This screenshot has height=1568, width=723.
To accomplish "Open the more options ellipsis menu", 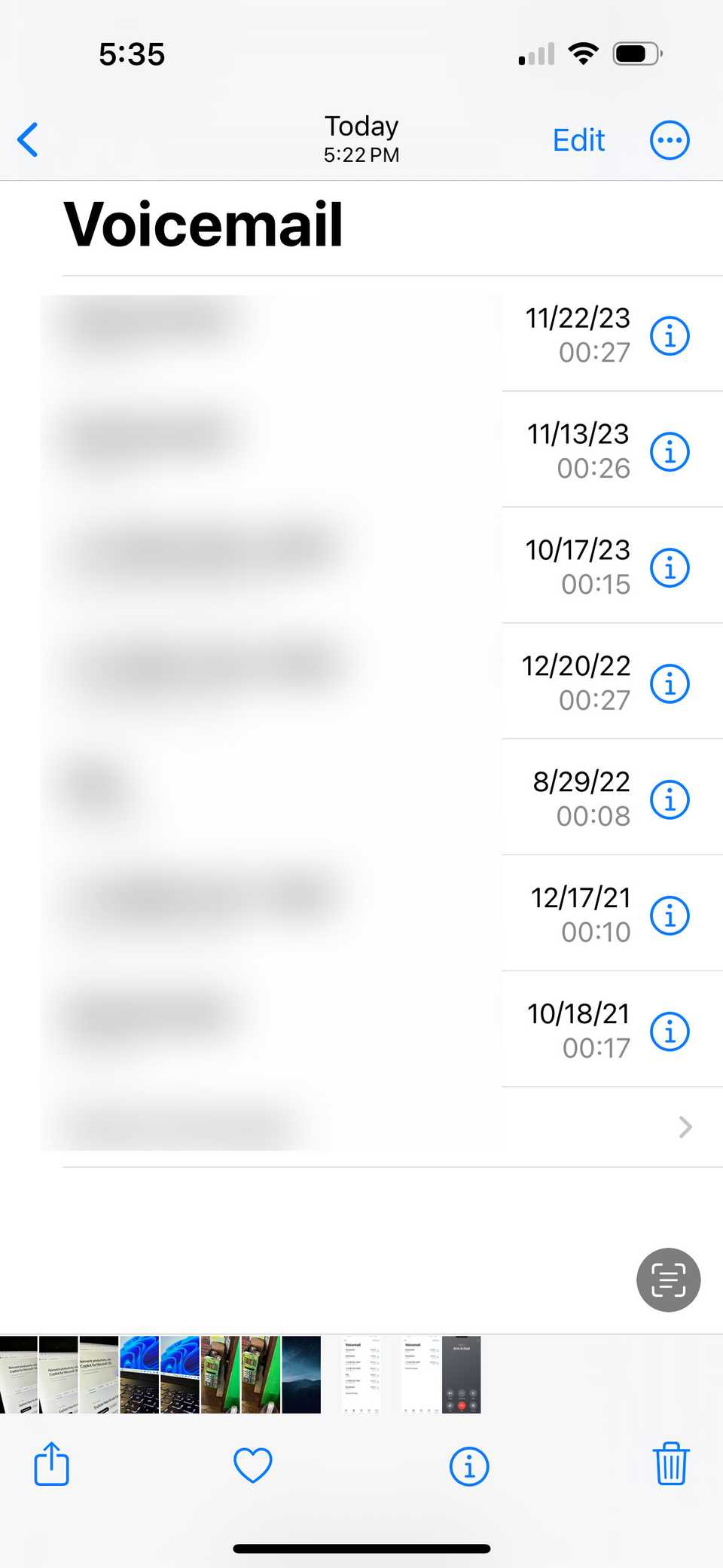I will point(670,139).
